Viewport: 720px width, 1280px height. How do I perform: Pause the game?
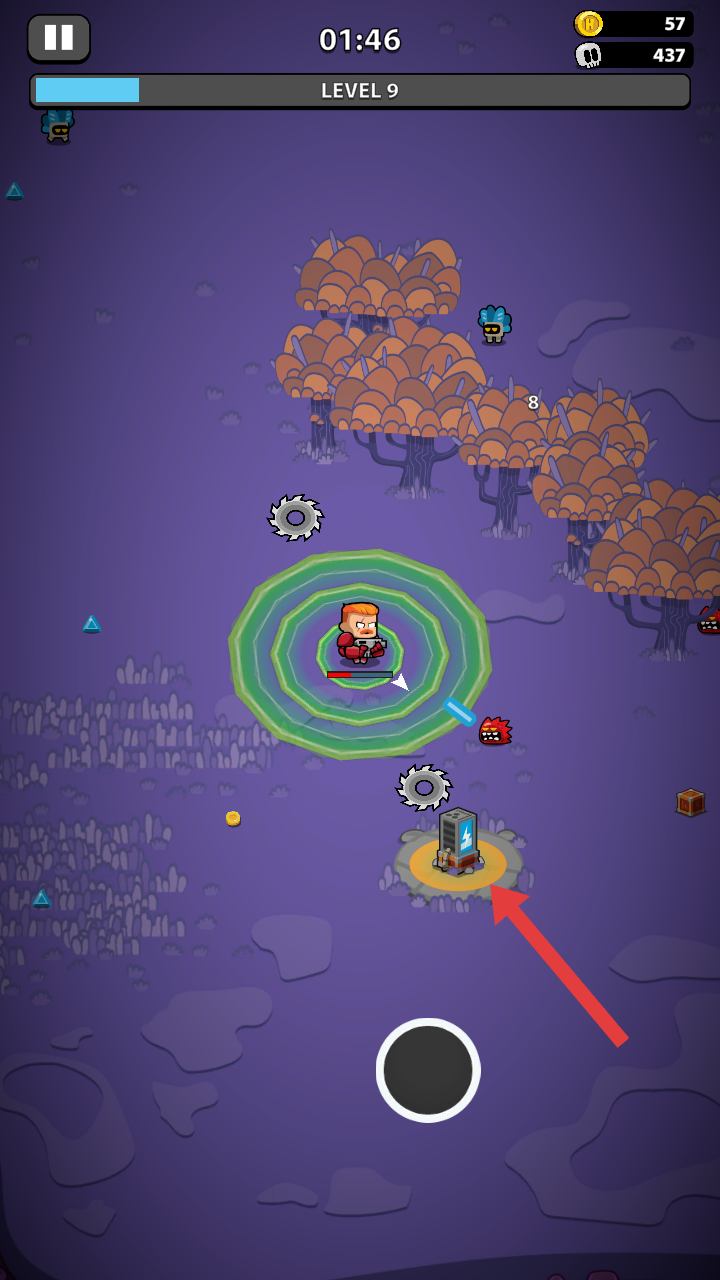click(59, 38)
